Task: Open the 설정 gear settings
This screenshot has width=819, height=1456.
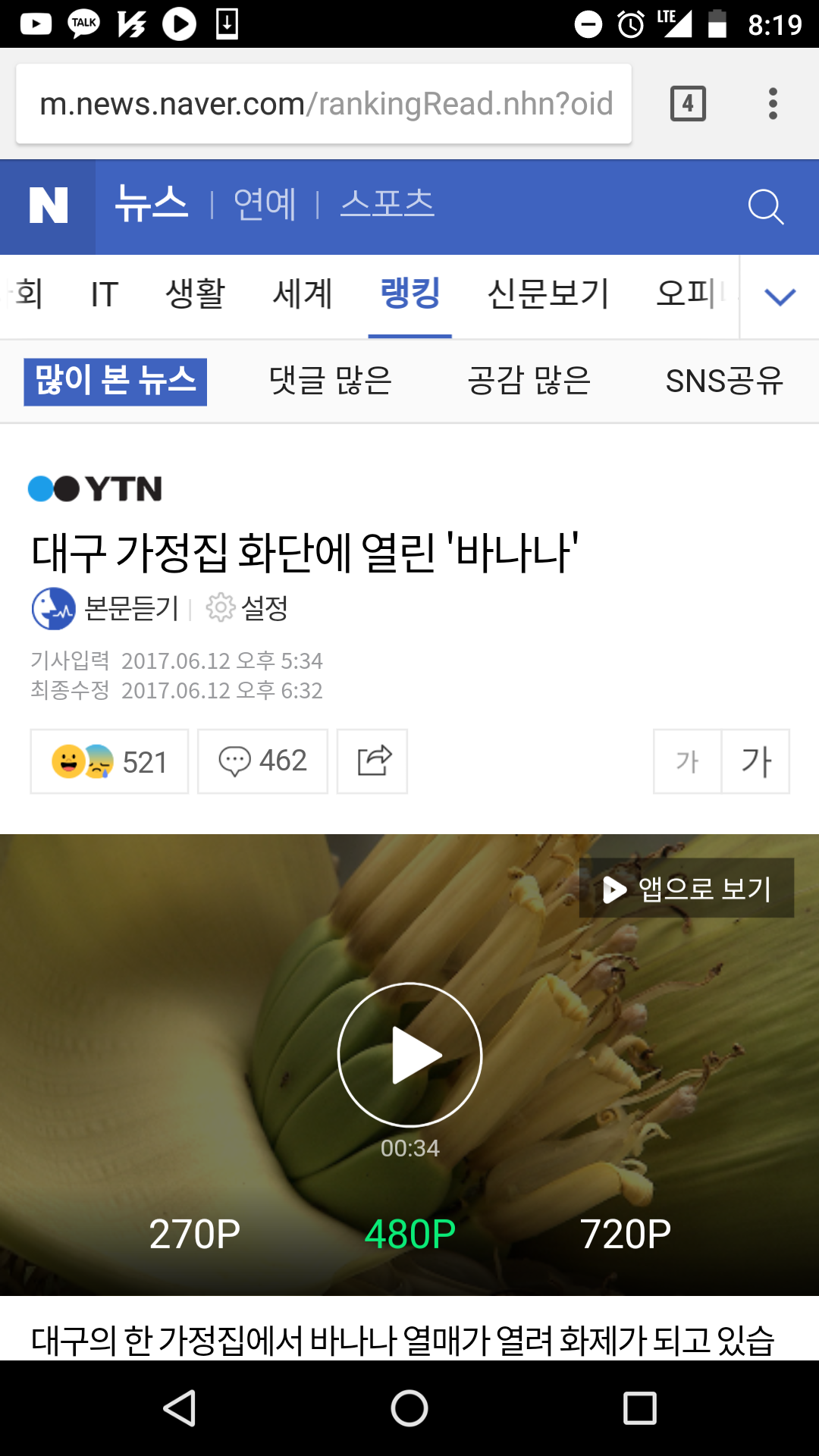Action: point(247,608)
